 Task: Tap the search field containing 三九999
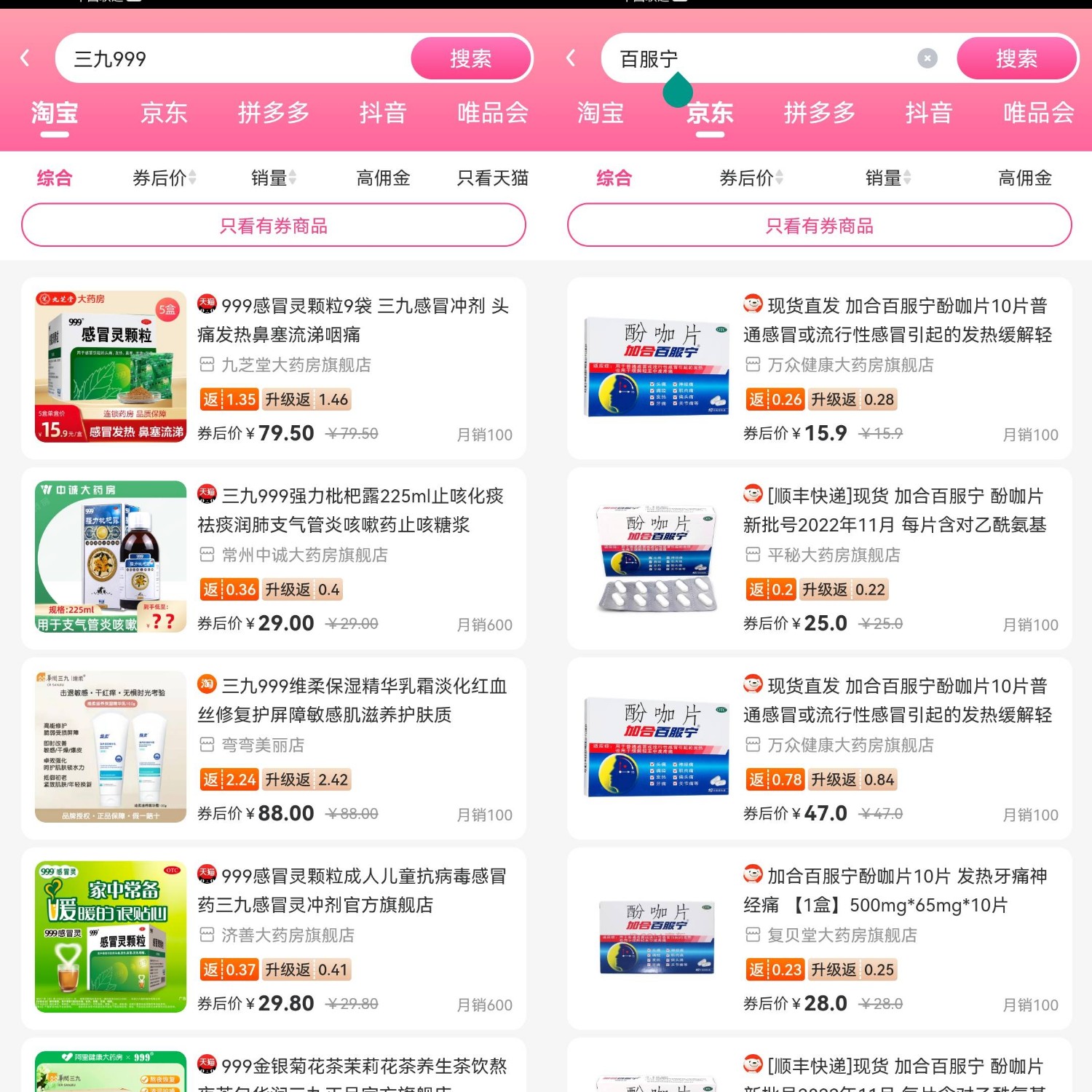[x=233, y=58]
